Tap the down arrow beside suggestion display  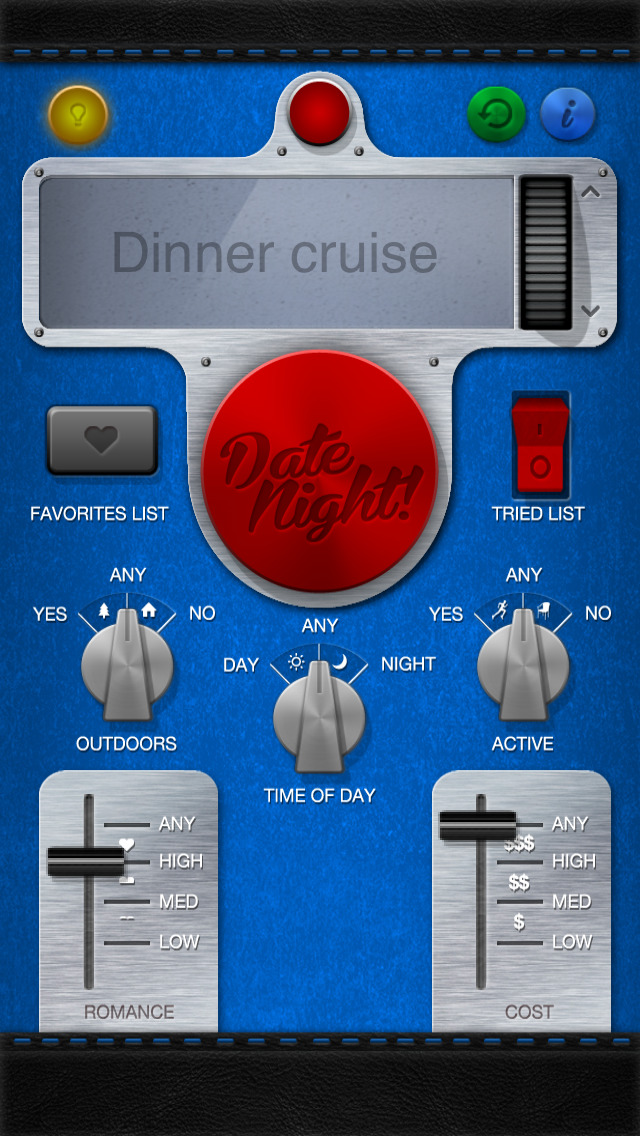click(x=590, y=311)
